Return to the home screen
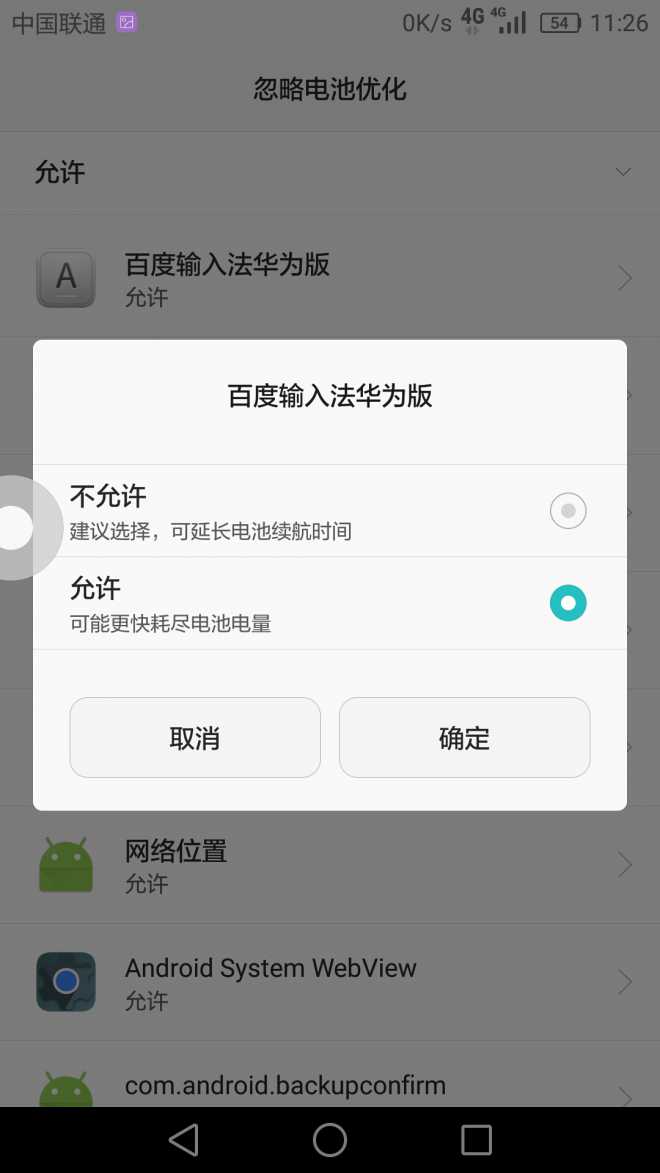The image size is (660, 1173). point(330,1139)
